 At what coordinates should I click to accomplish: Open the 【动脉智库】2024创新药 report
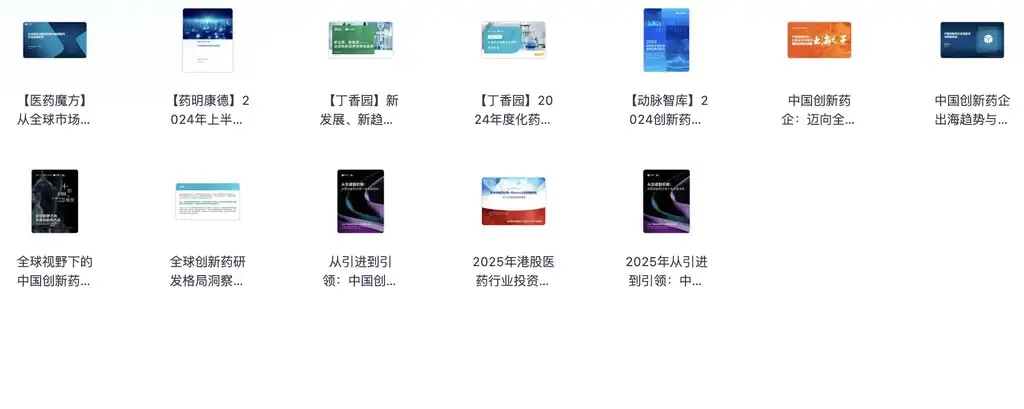[666, 41]
